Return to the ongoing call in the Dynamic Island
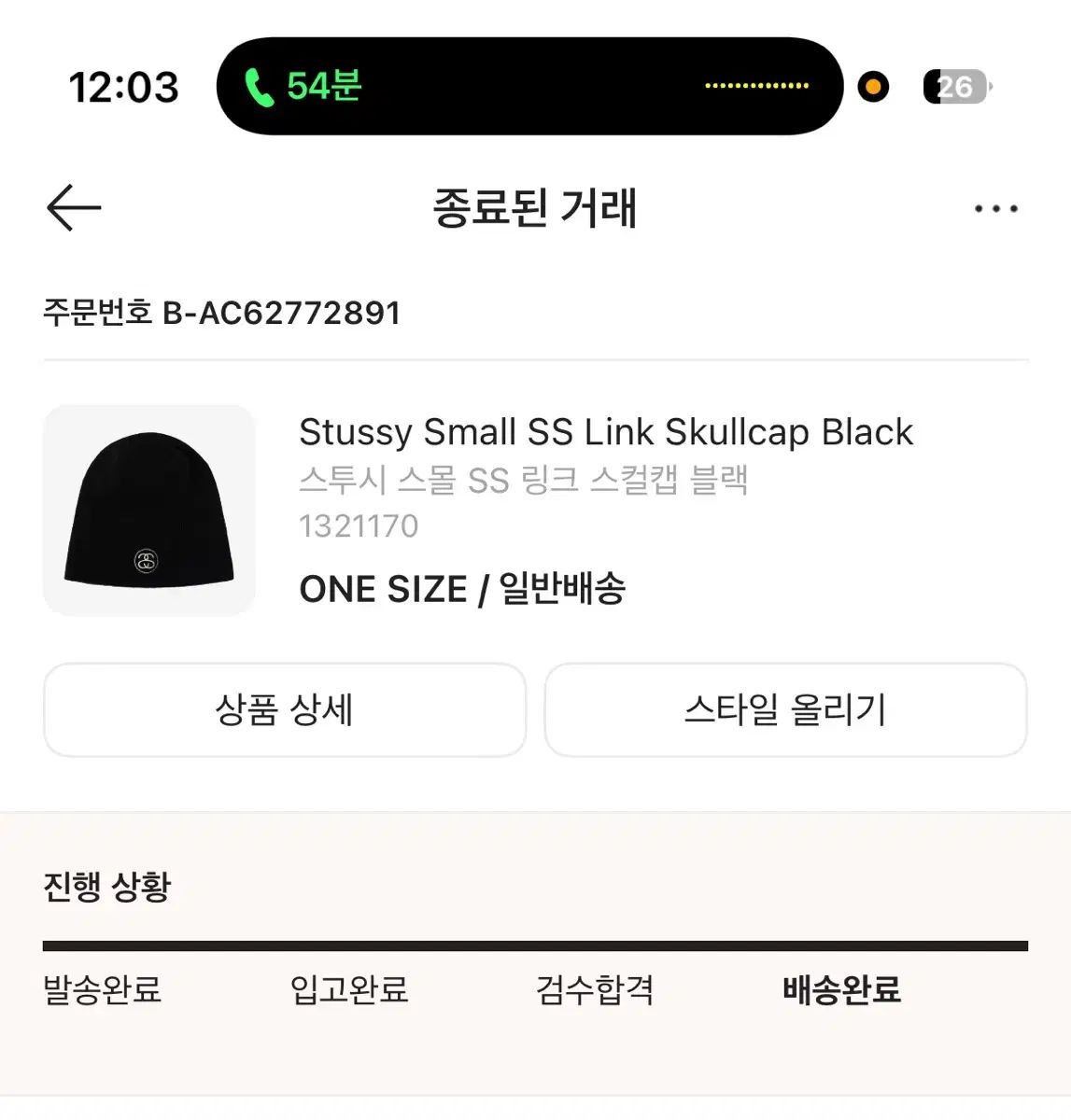This screenshot has width=1071, height=1120. click(528, 87)
